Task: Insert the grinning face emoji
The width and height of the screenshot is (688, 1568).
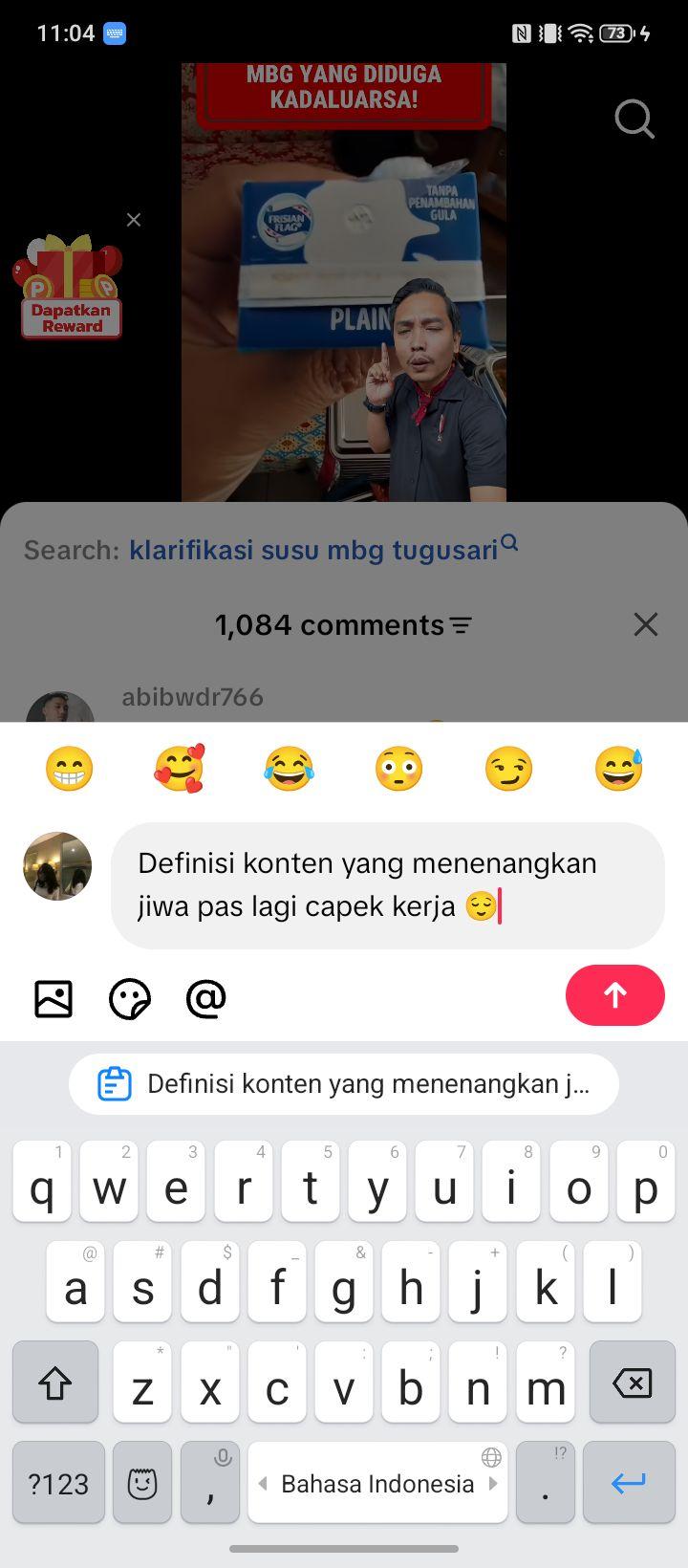Action: pos(70,769)
